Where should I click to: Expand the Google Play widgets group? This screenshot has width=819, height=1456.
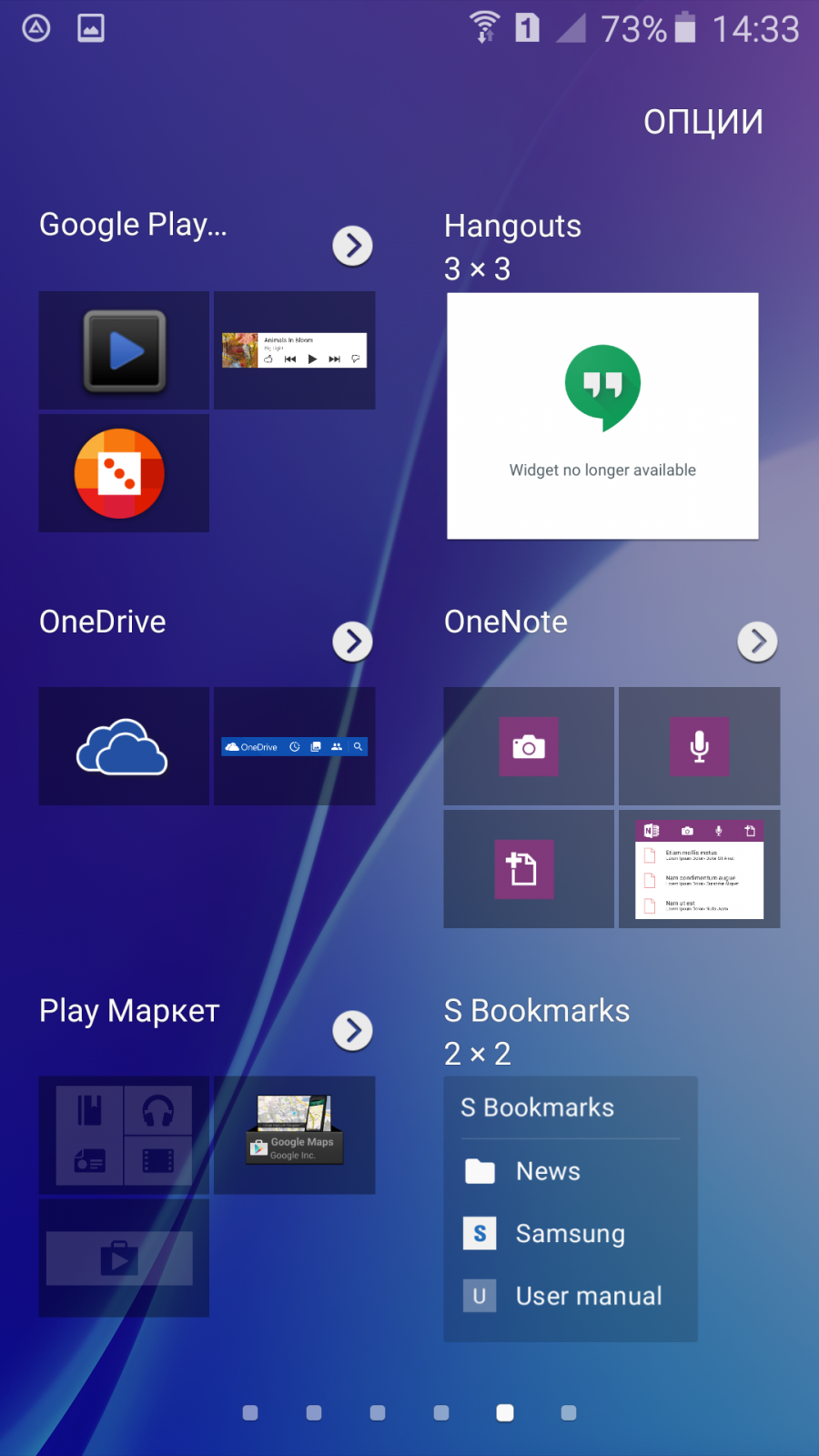click(x=352, y=246)
